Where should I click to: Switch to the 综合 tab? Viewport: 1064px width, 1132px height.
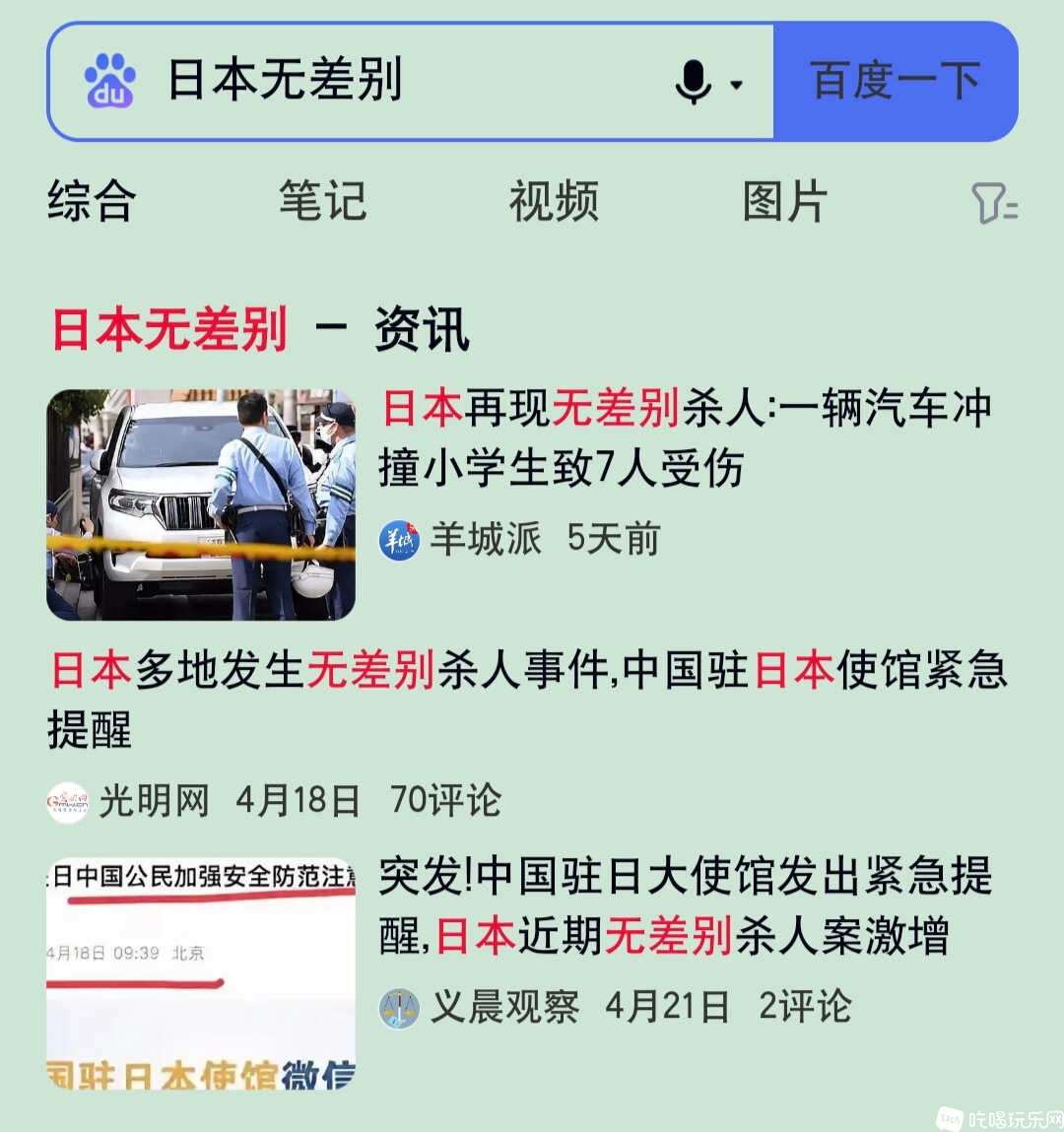point(92,202)
